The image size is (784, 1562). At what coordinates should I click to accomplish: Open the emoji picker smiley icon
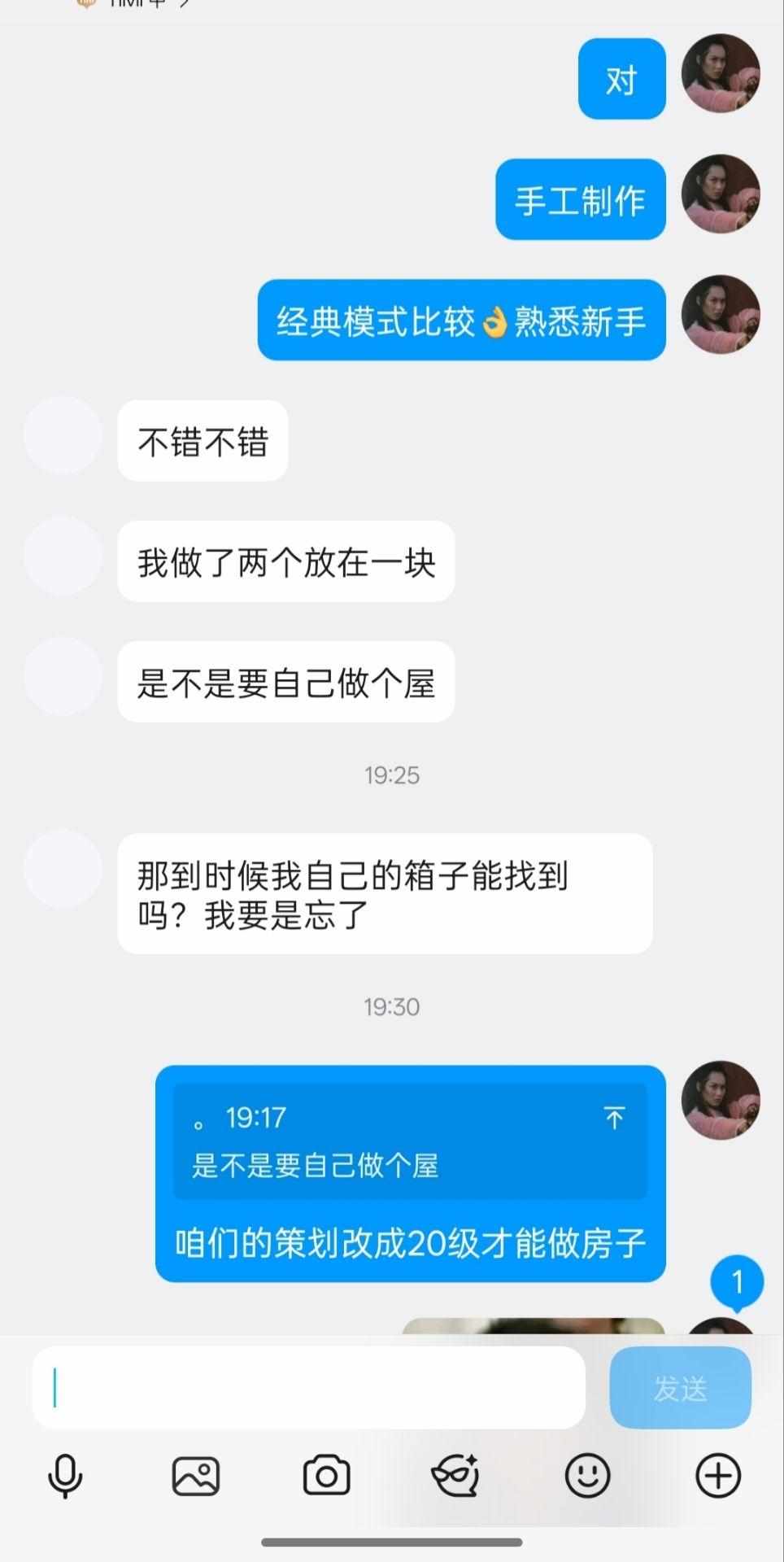(x=587, y=1475)
